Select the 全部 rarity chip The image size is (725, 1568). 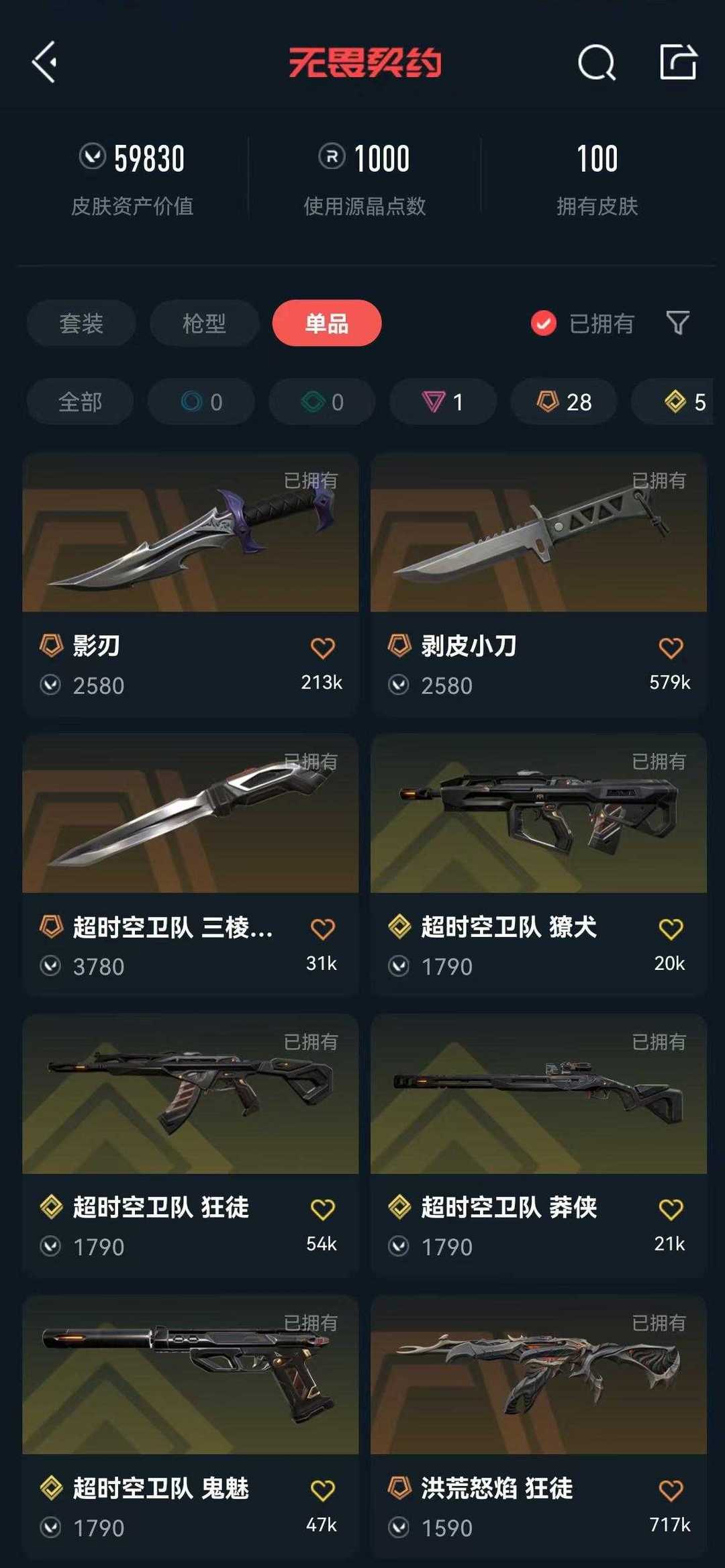tap(80, 401)
